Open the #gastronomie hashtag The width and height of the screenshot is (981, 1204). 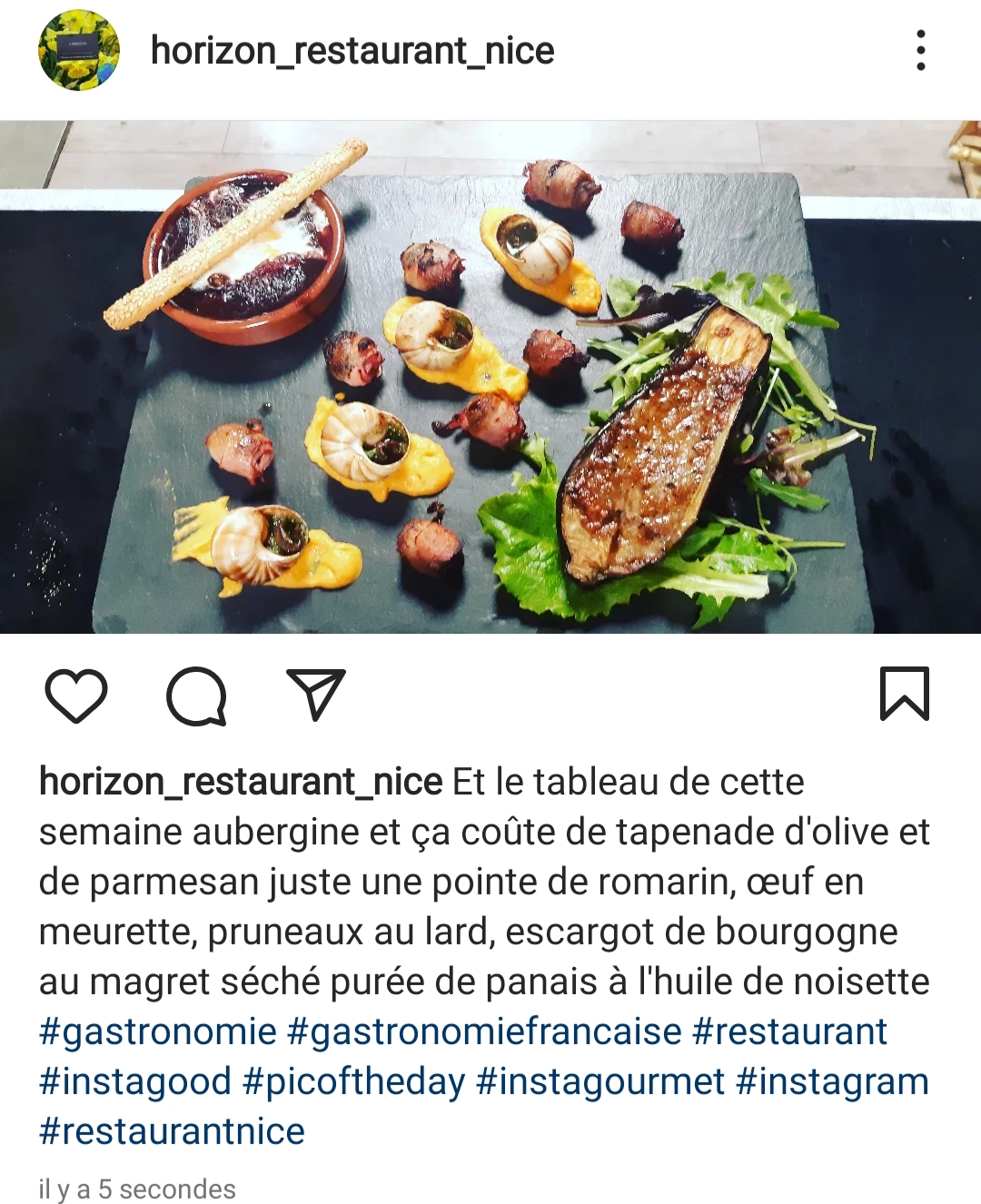(157, 1031)
